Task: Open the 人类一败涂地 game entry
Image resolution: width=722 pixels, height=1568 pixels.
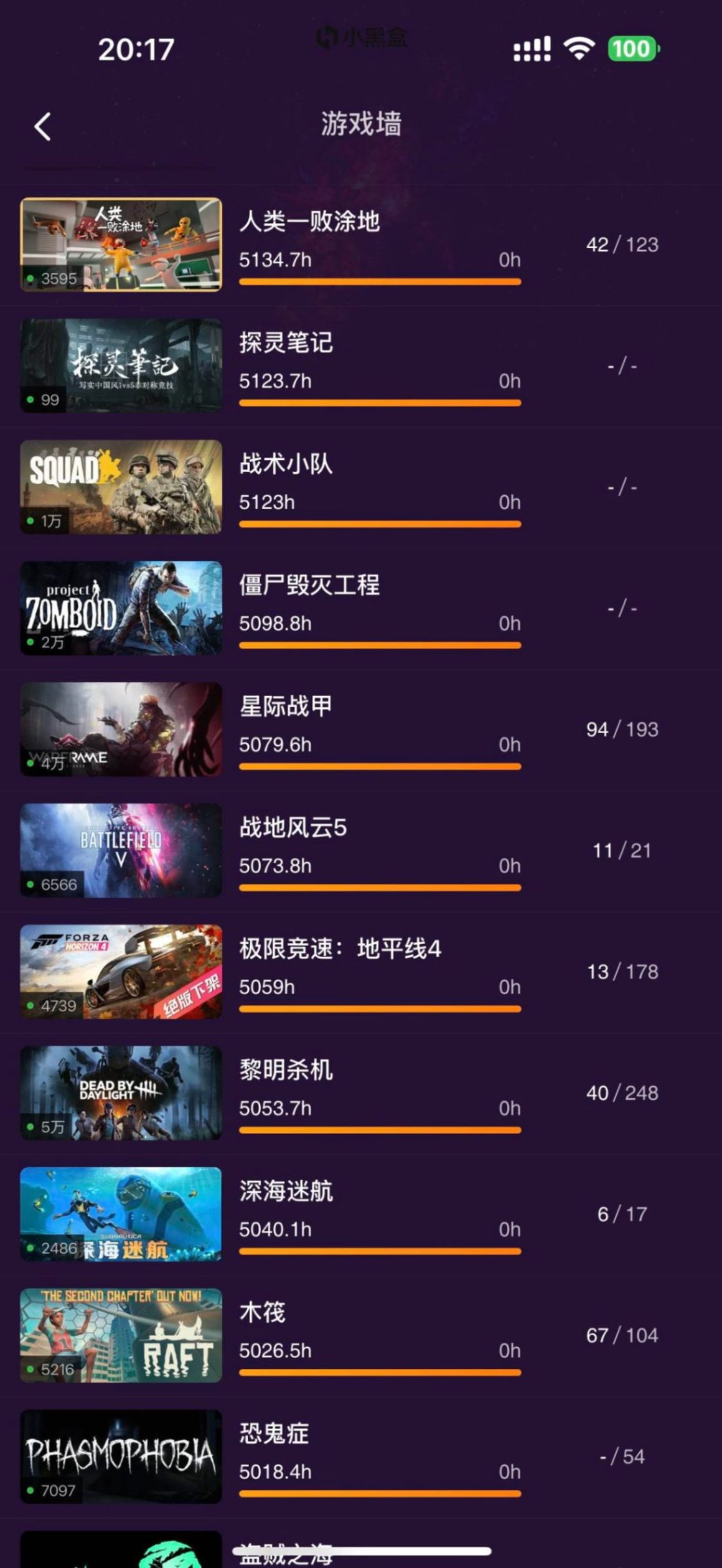Action: pos(361,245)
